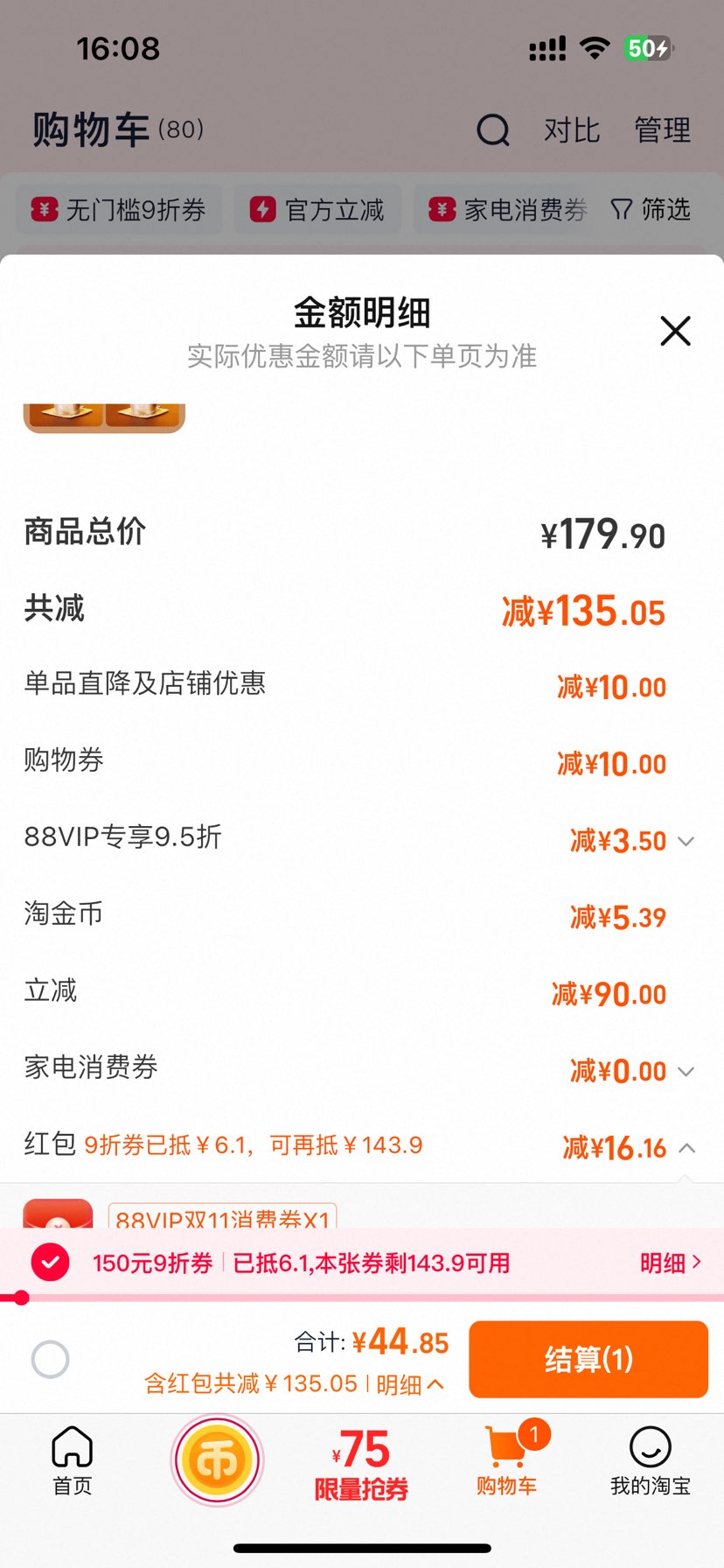Open the 对比 compare option
This screenshot has height=1568, width=724.
tap(572, 131)
